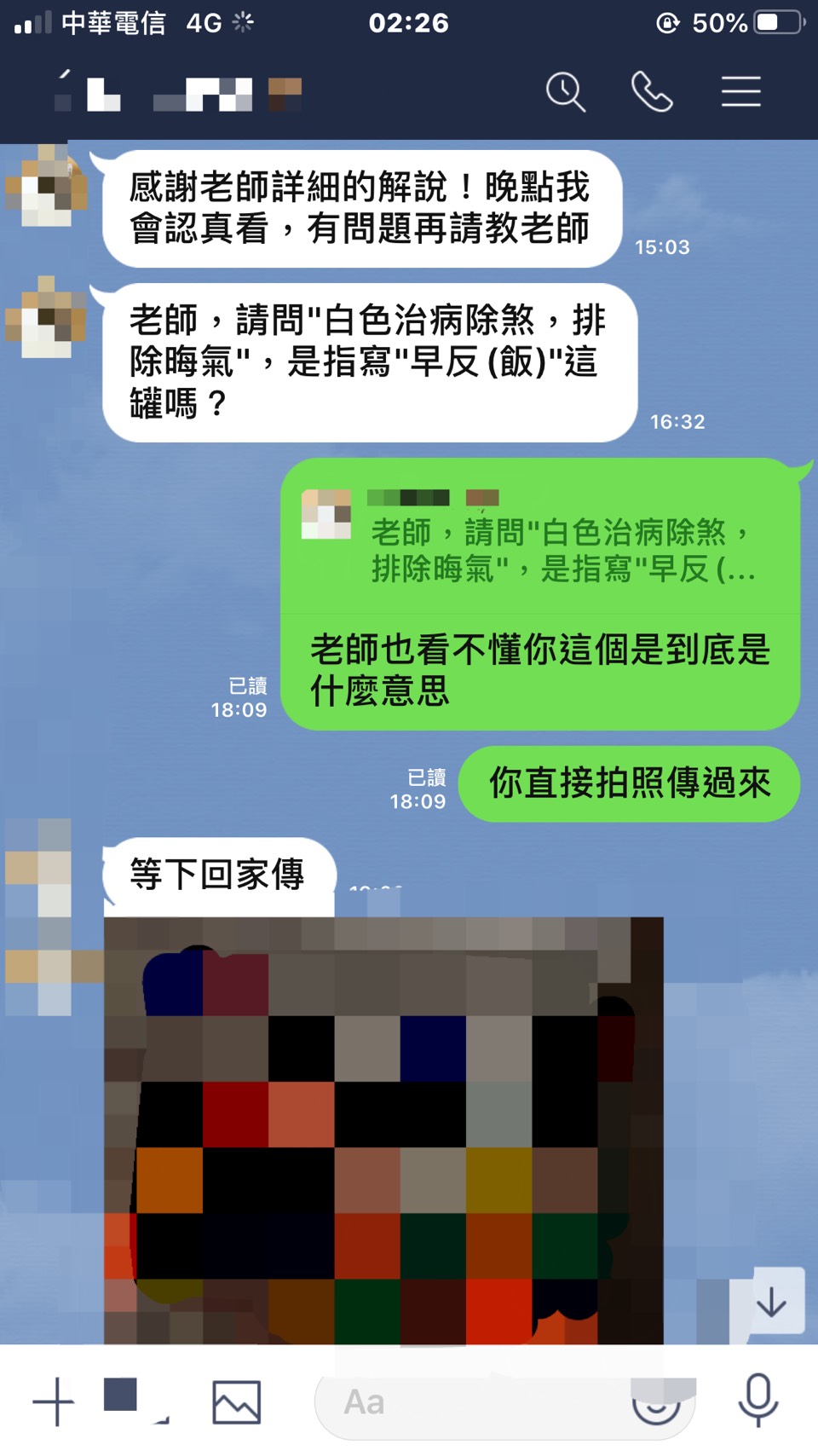Open the chat menu
Image resolution: width=818 pixels, height=1456 pixels.
coord(740,92)
